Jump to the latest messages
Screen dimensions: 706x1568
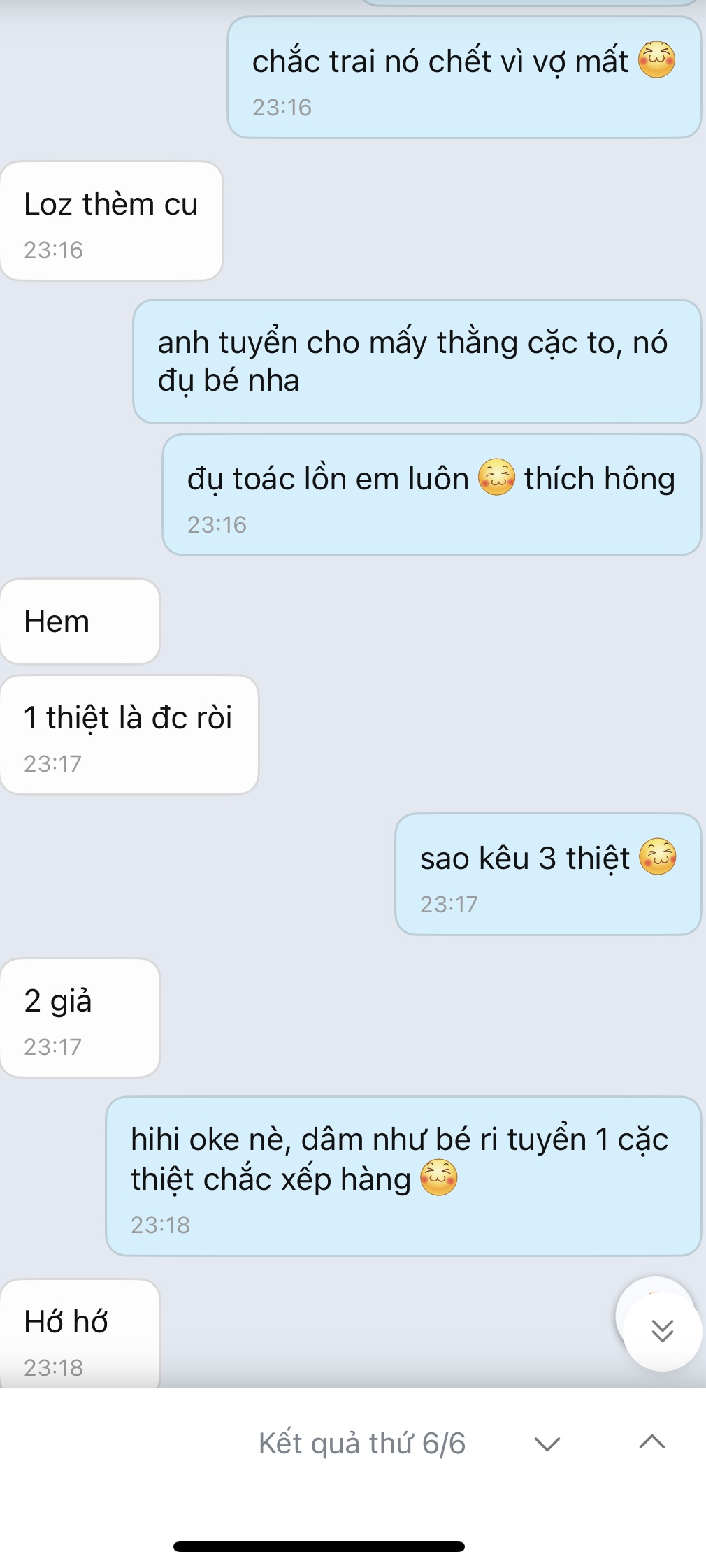[x=662, y=1330]
